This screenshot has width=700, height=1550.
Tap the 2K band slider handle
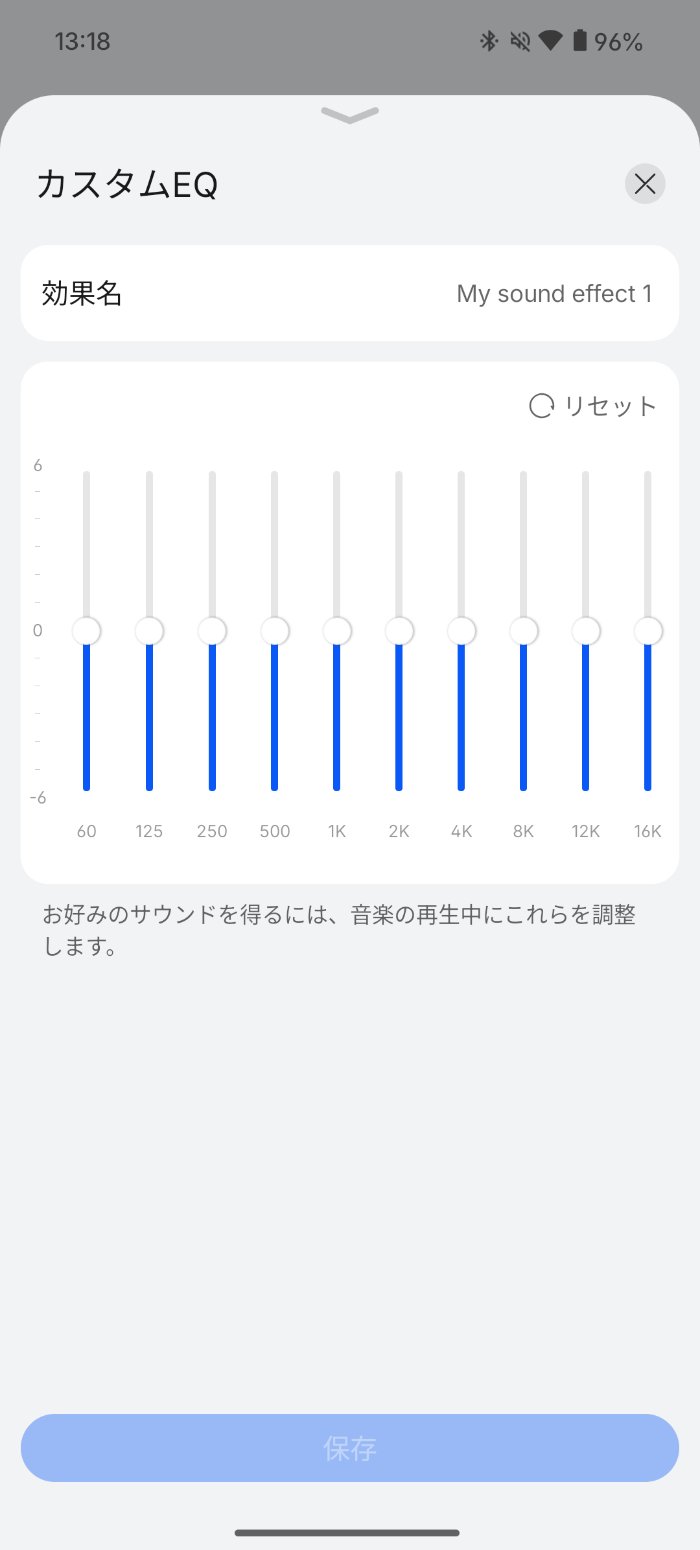399,631
